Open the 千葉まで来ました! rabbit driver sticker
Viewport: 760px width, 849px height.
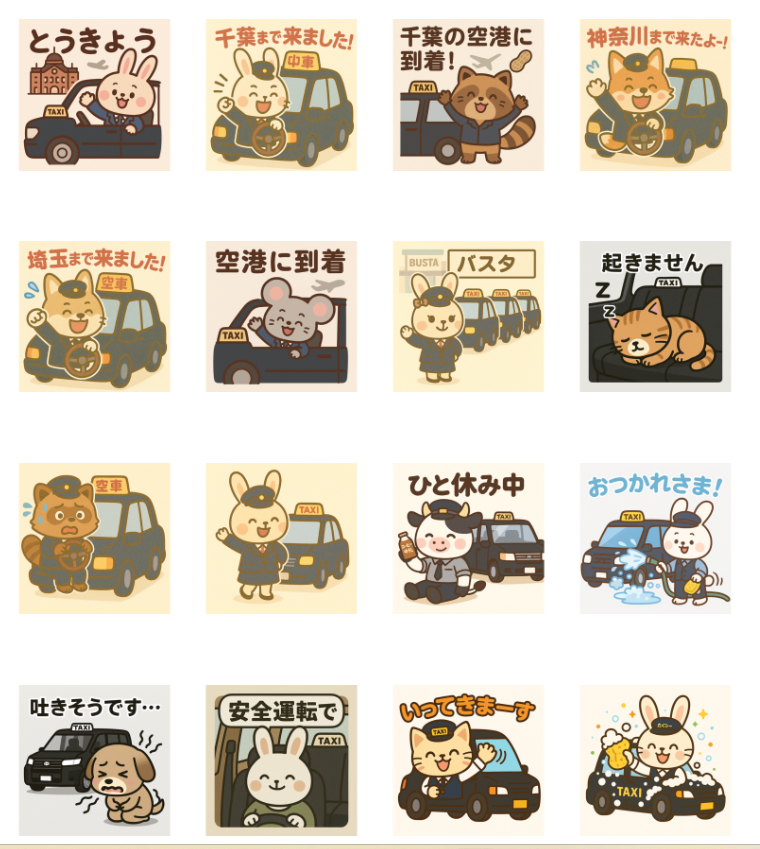click(x=281, y=95)
